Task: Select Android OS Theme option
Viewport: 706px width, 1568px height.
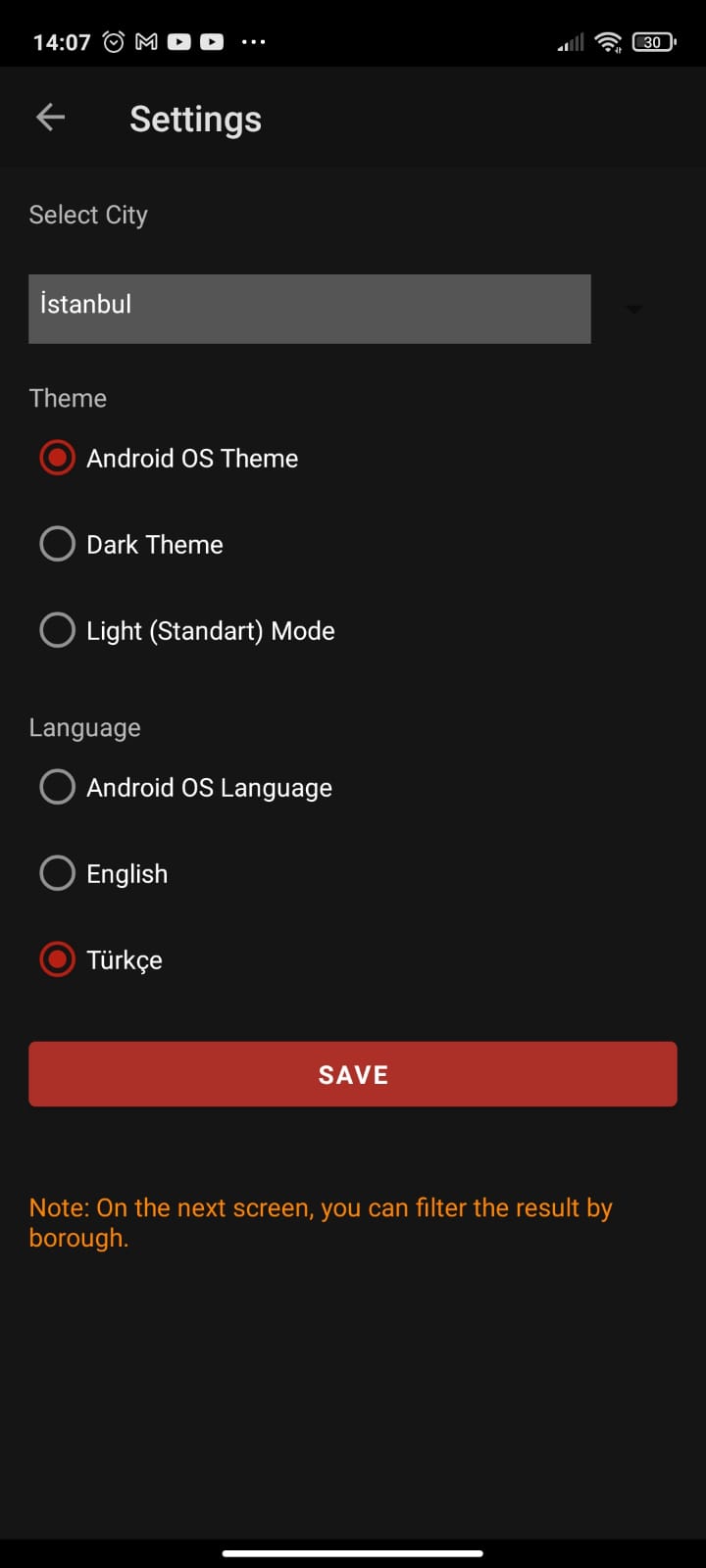Action: 169,459
